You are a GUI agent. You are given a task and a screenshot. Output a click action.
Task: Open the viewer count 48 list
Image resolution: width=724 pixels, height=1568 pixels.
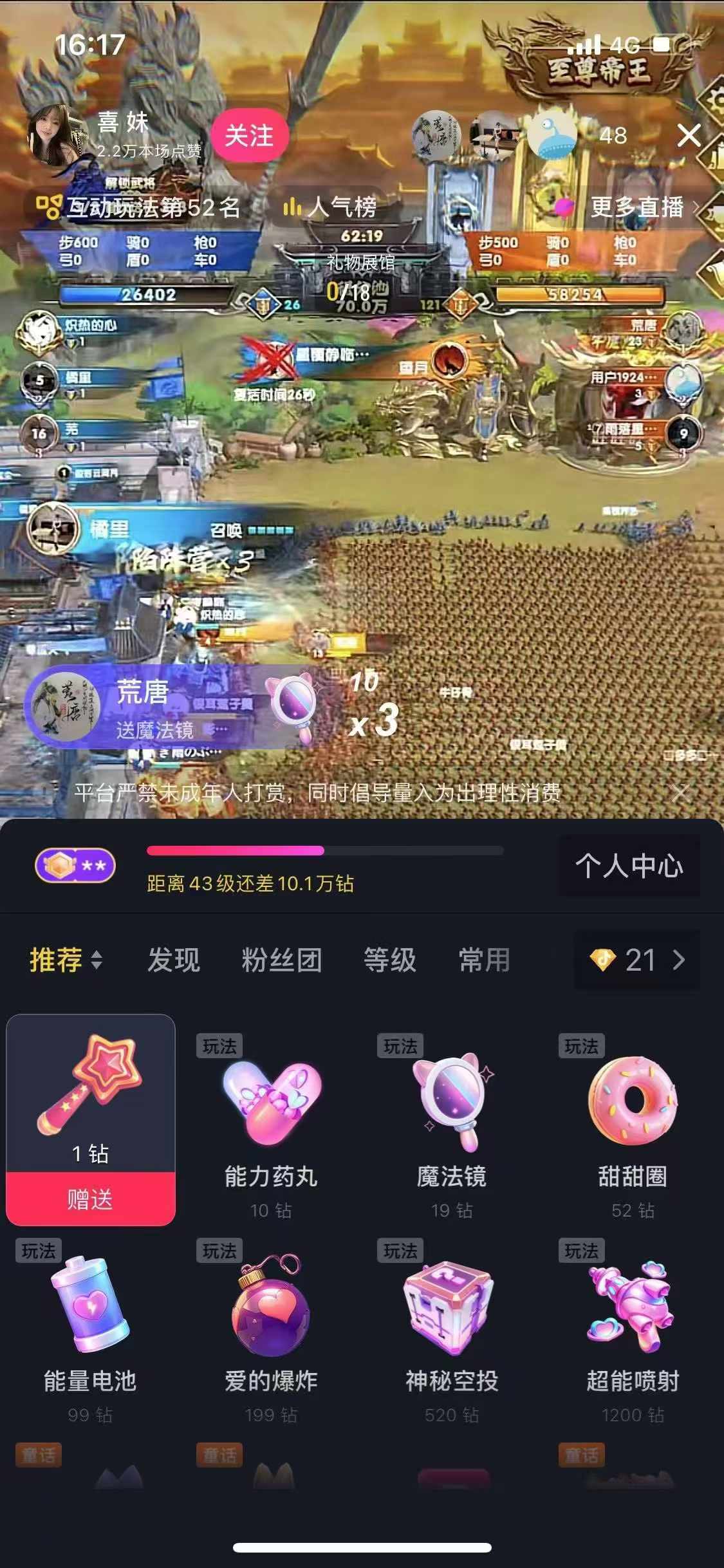tap(613, 136)
